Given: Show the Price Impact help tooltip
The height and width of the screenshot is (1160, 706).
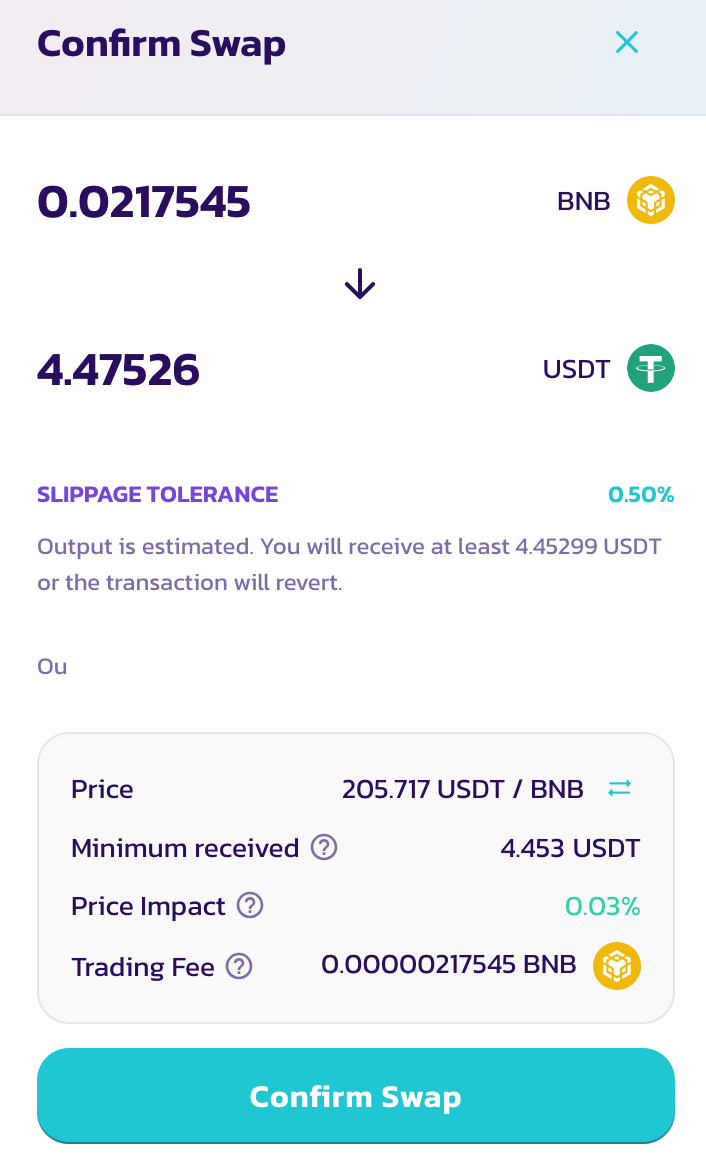Looking at the screenshot, I should click(250, 906).
